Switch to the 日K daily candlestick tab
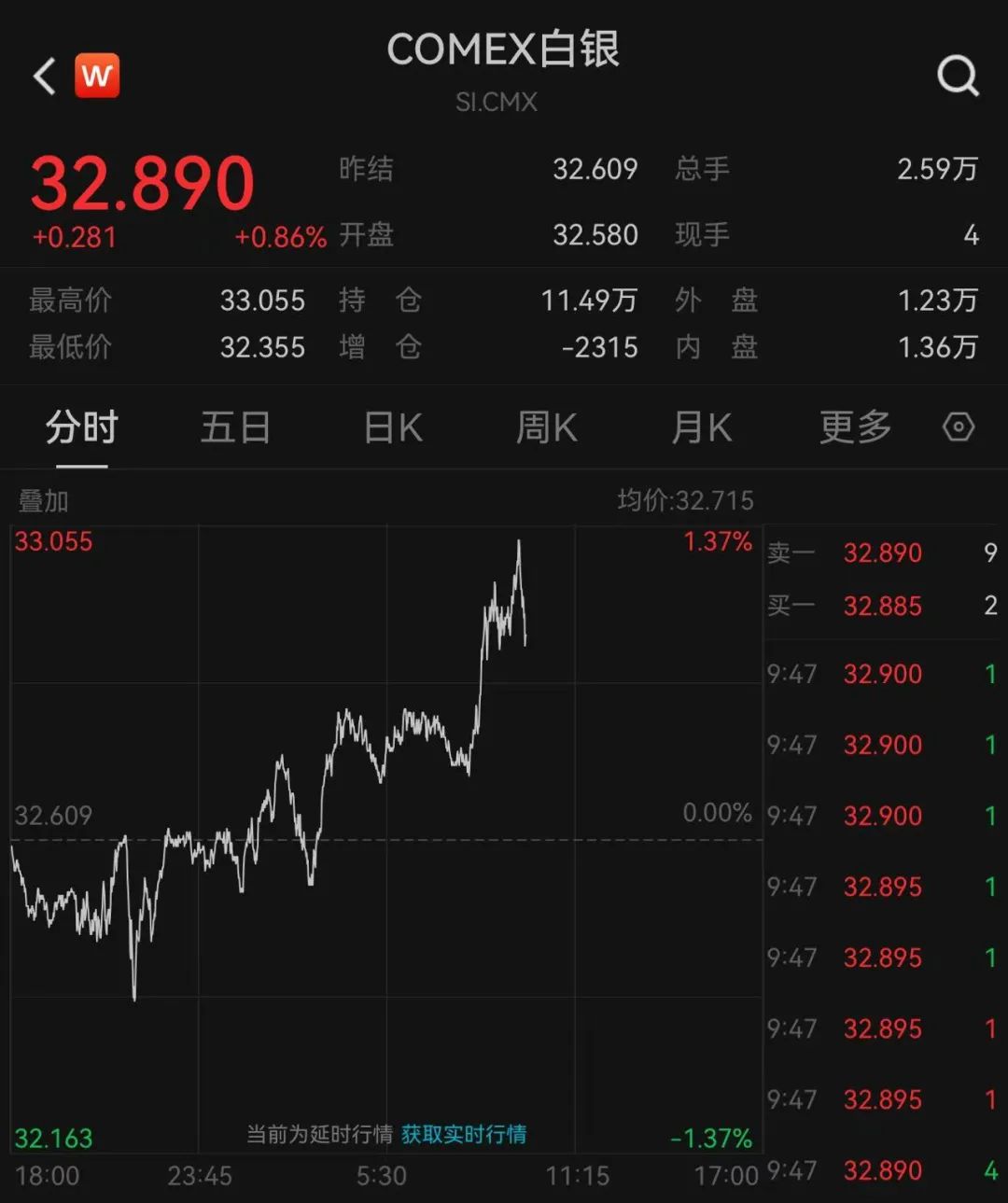This screenshot has height=1203, width=1008. tap(393, 428)
